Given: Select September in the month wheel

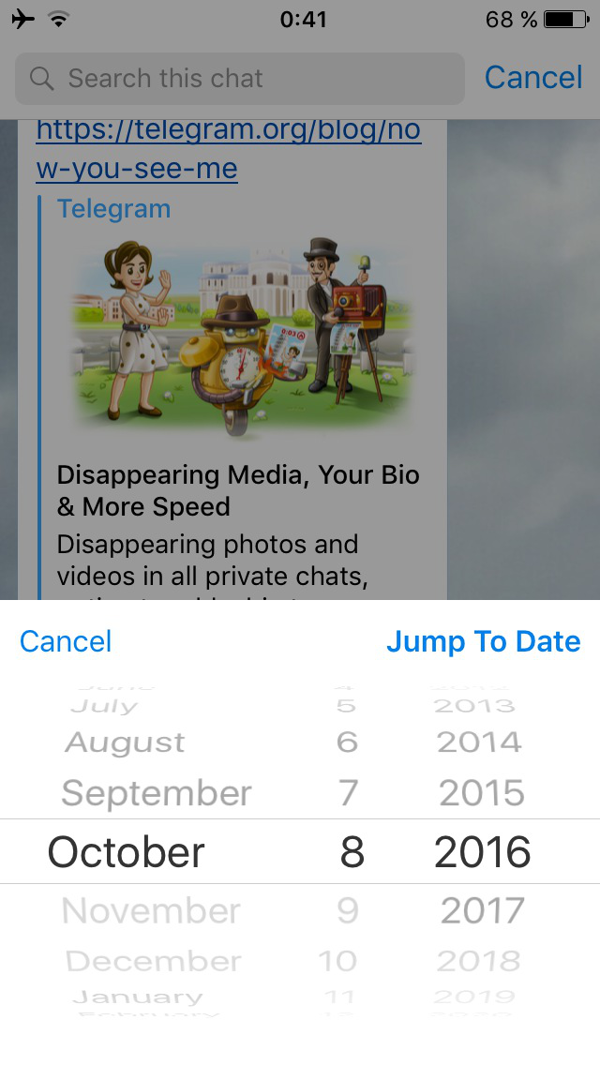Looking at the screenshot, I should [x=156, y=793].
